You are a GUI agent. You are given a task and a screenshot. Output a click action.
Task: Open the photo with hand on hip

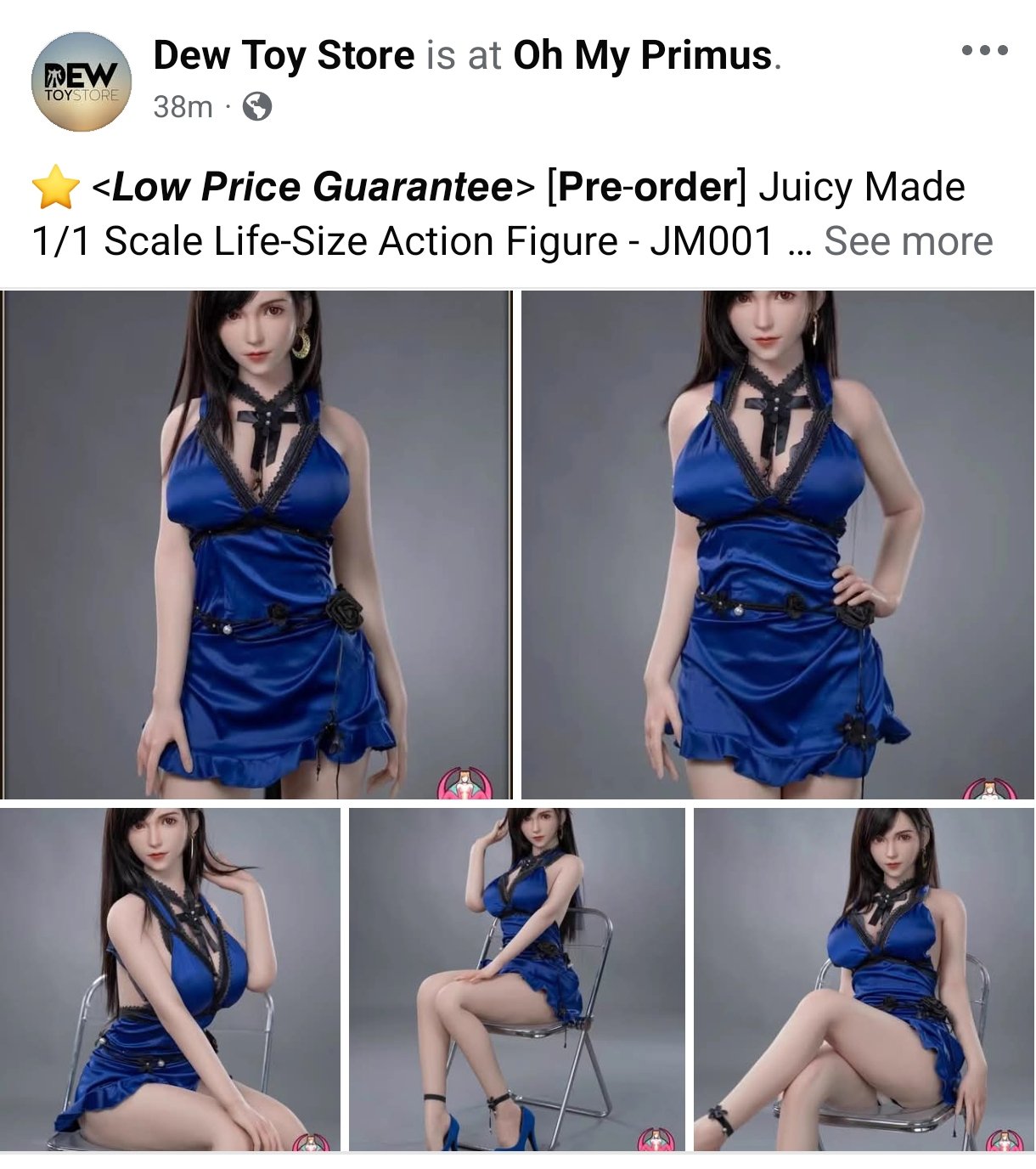(x=777, y=545)
